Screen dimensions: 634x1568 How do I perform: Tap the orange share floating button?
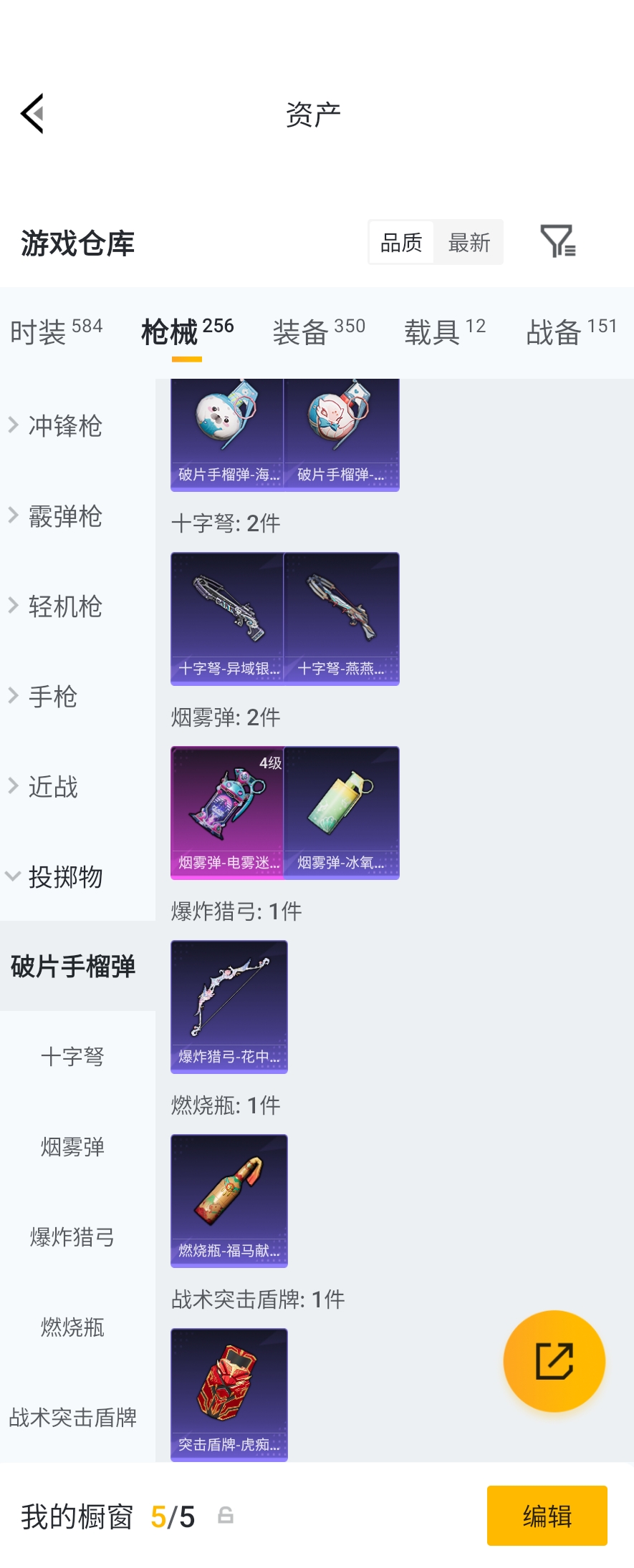(554, 1360)
